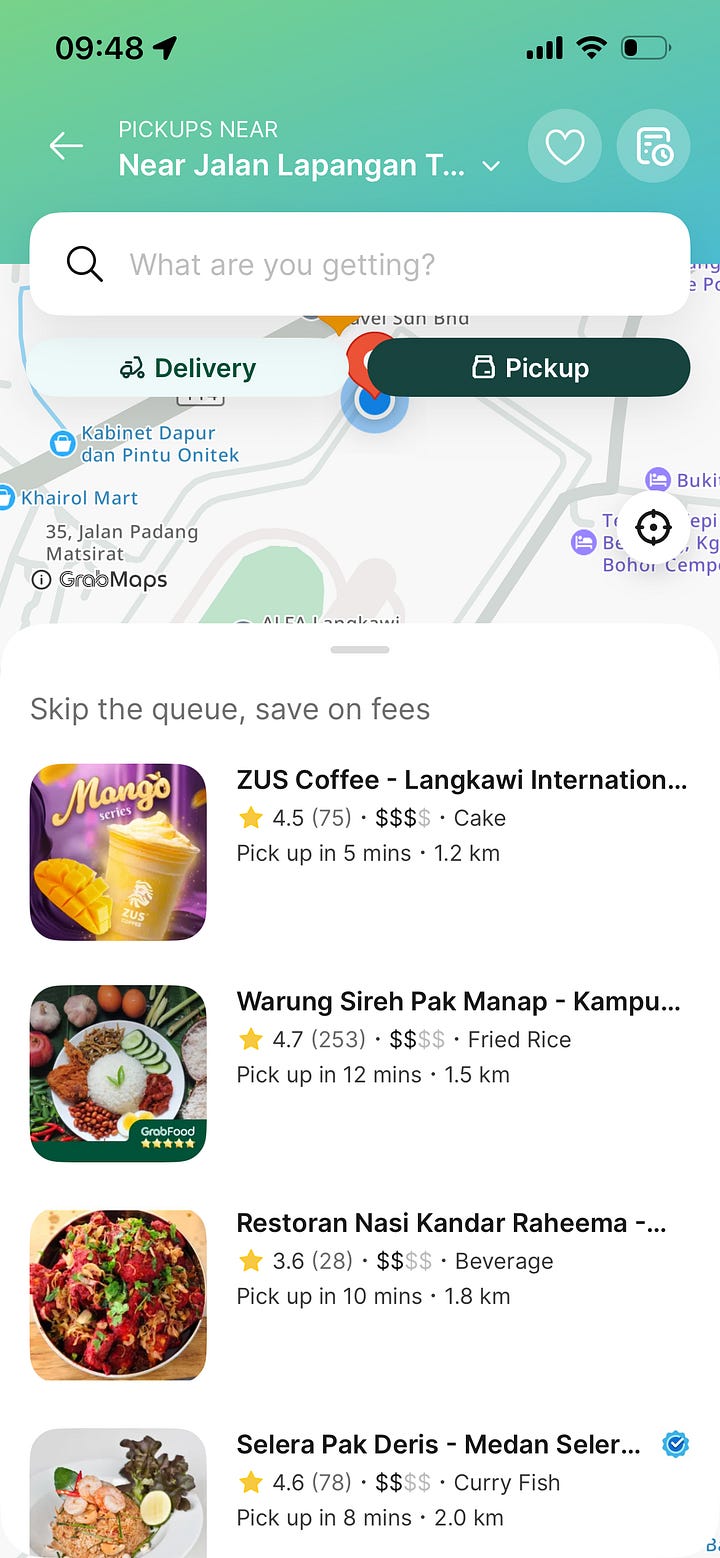
Task: Recenter the map on my location
Action: click(653, 527)
